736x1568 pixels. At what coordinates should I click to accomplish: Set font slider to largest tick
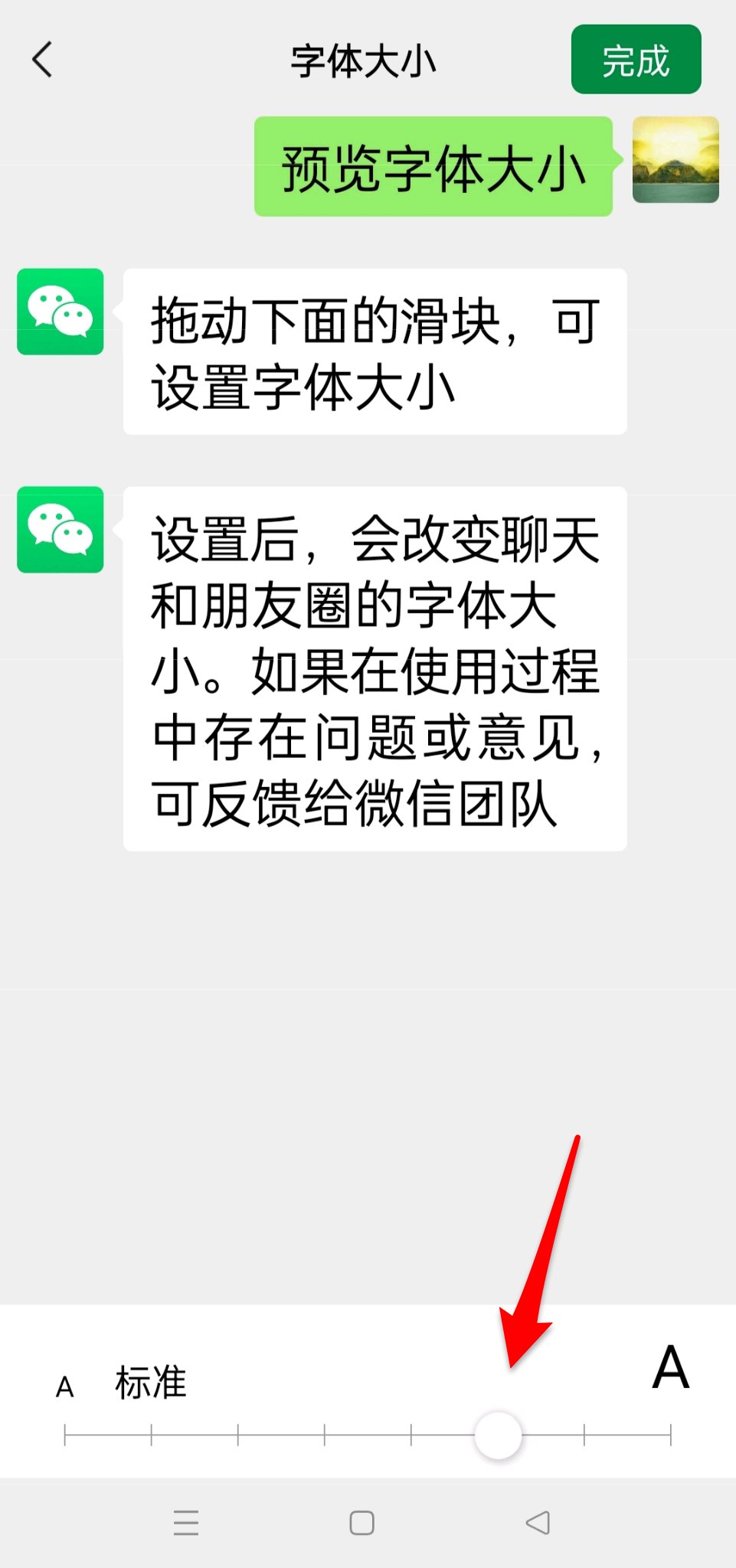[x=670, y=1436]
